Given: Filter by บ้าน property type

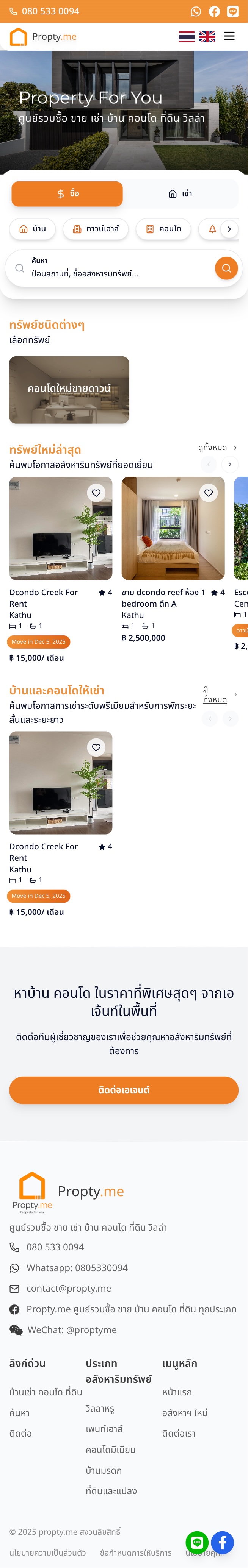Looking at the screenshot, I should [33, 229].
